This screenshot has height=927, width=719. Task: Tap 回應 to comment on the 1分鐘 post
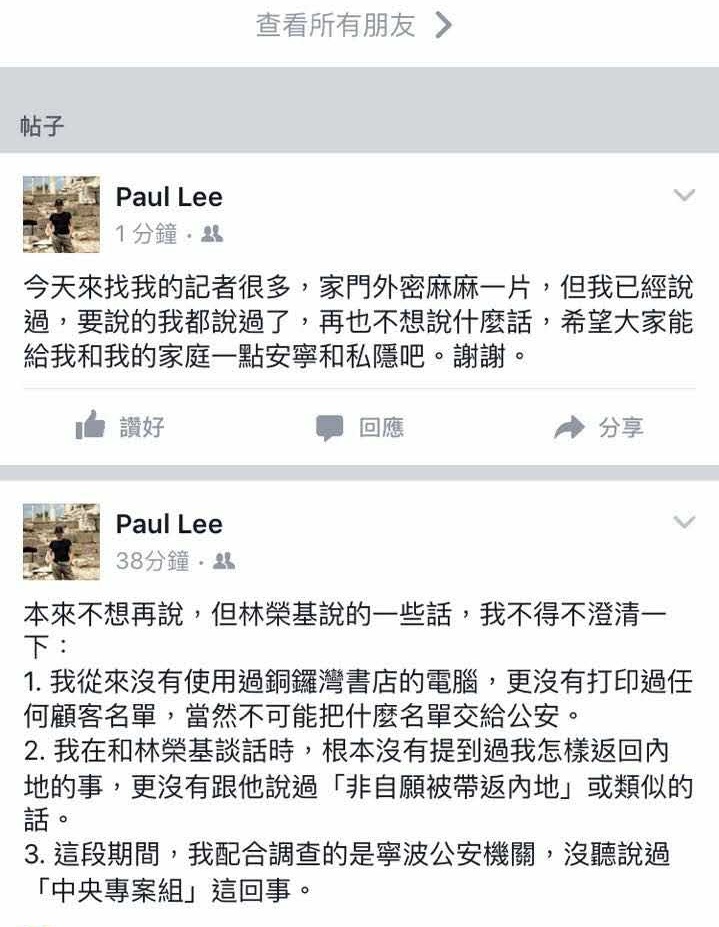pos(360,428)
